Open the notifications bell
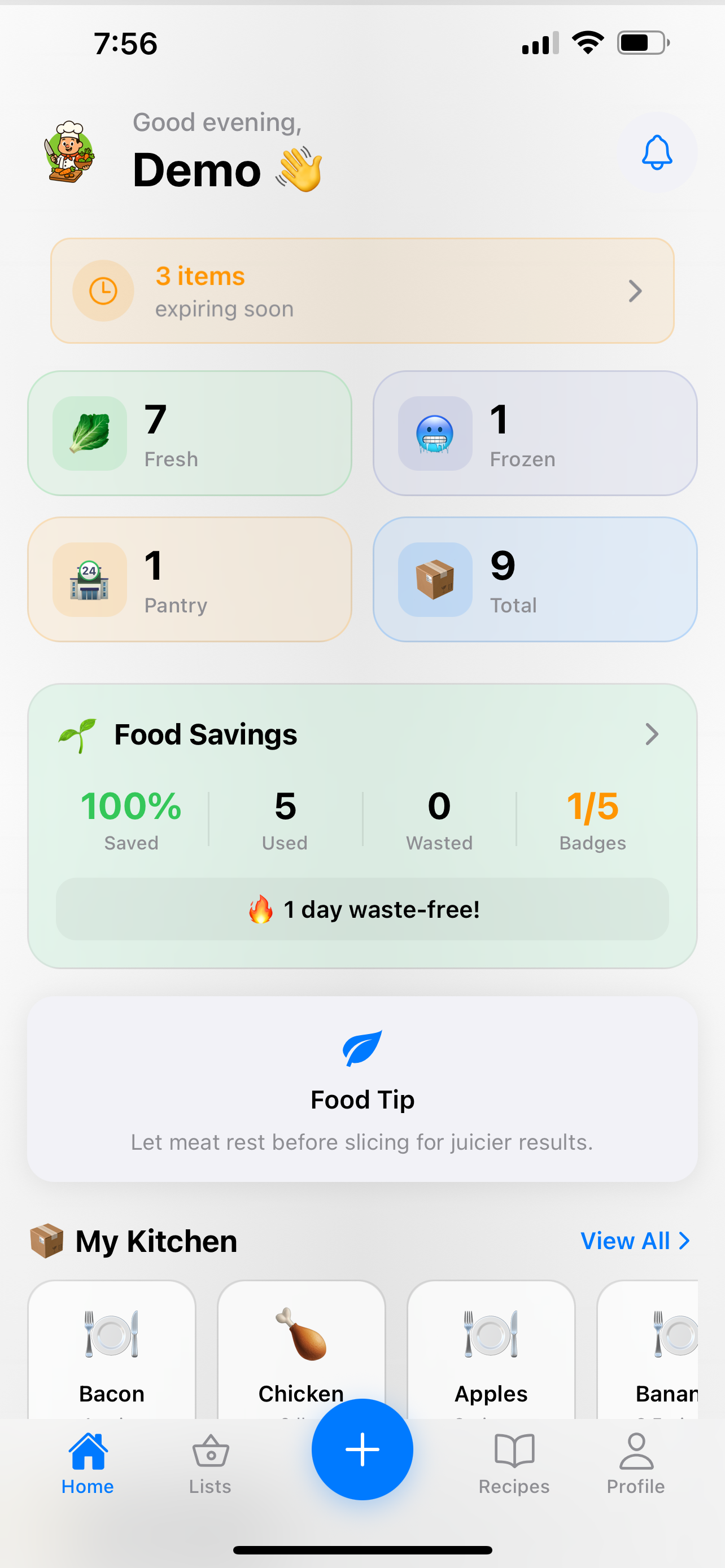The image size is (725, 1568). pyautogui.click(x=657, y=152)
